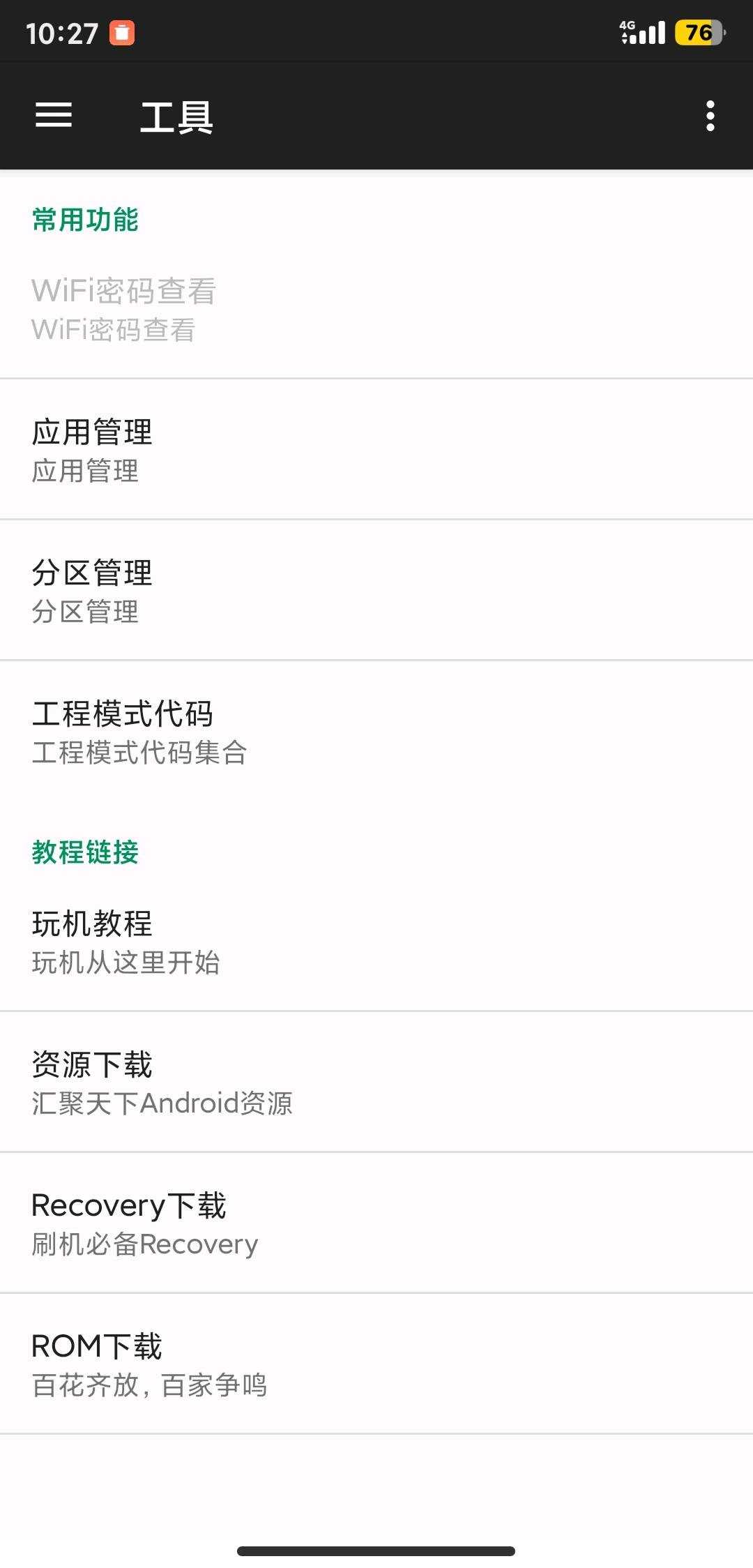
Task: Open 分区管理 (partition management)
Action: point(376,591)
